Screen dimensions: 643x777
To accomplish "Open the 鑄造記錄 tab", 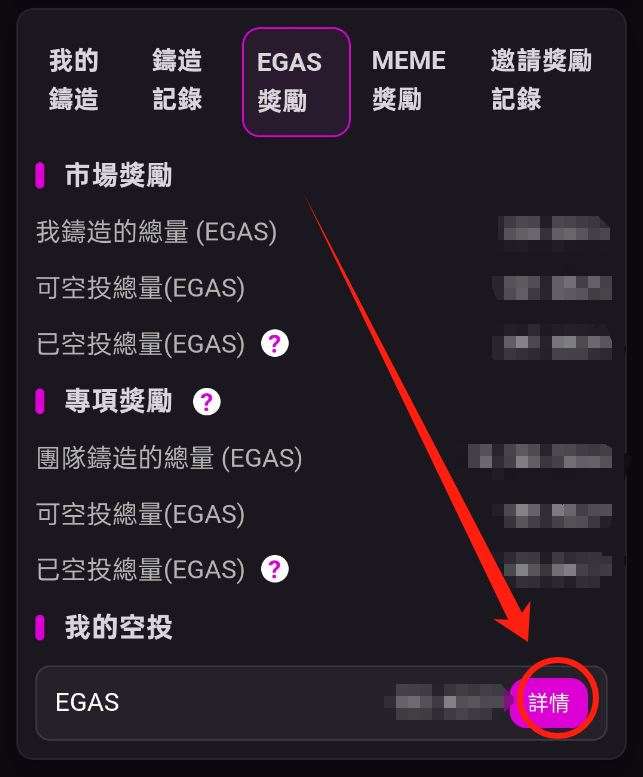I will click(178, 80).
